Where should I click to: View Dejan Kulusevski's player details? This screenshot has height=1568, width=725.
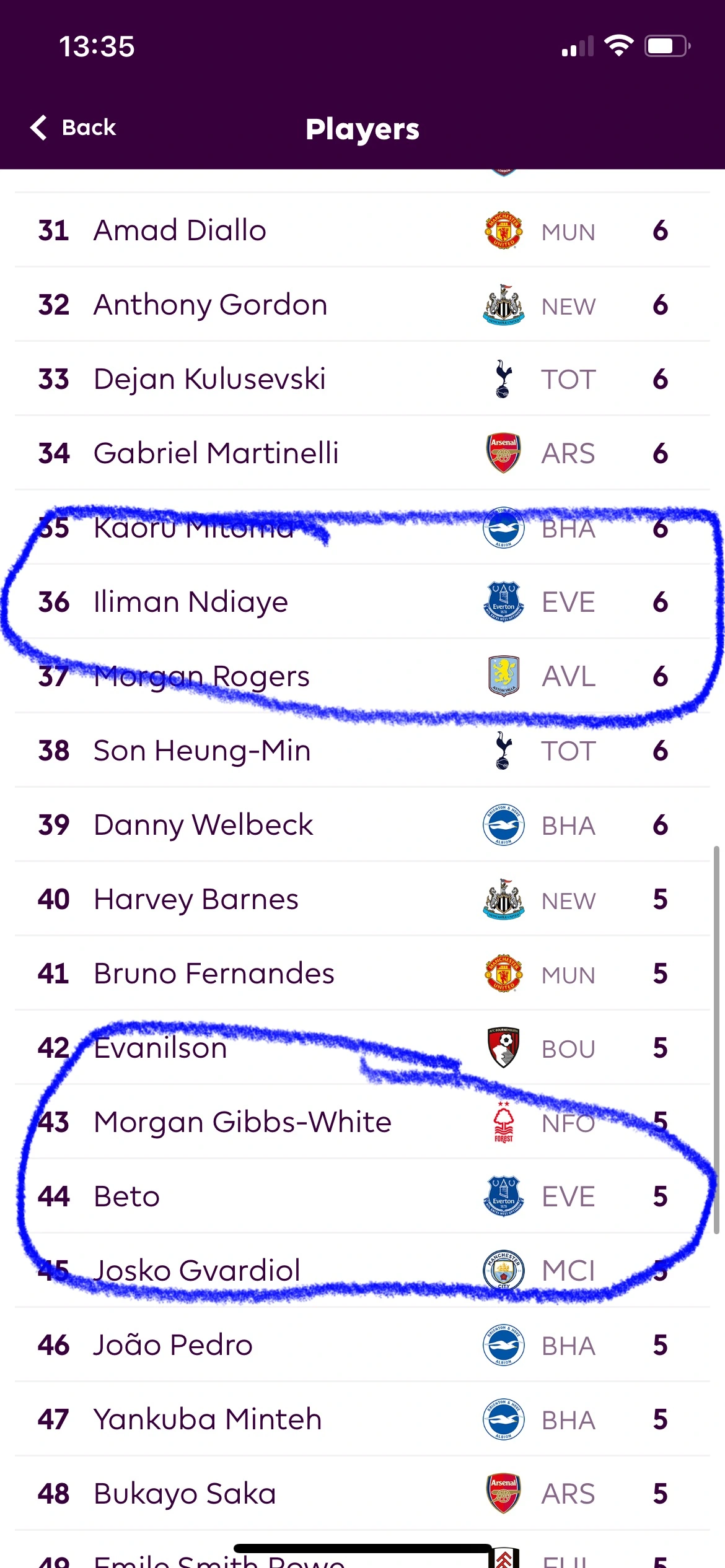pos(209,379)
